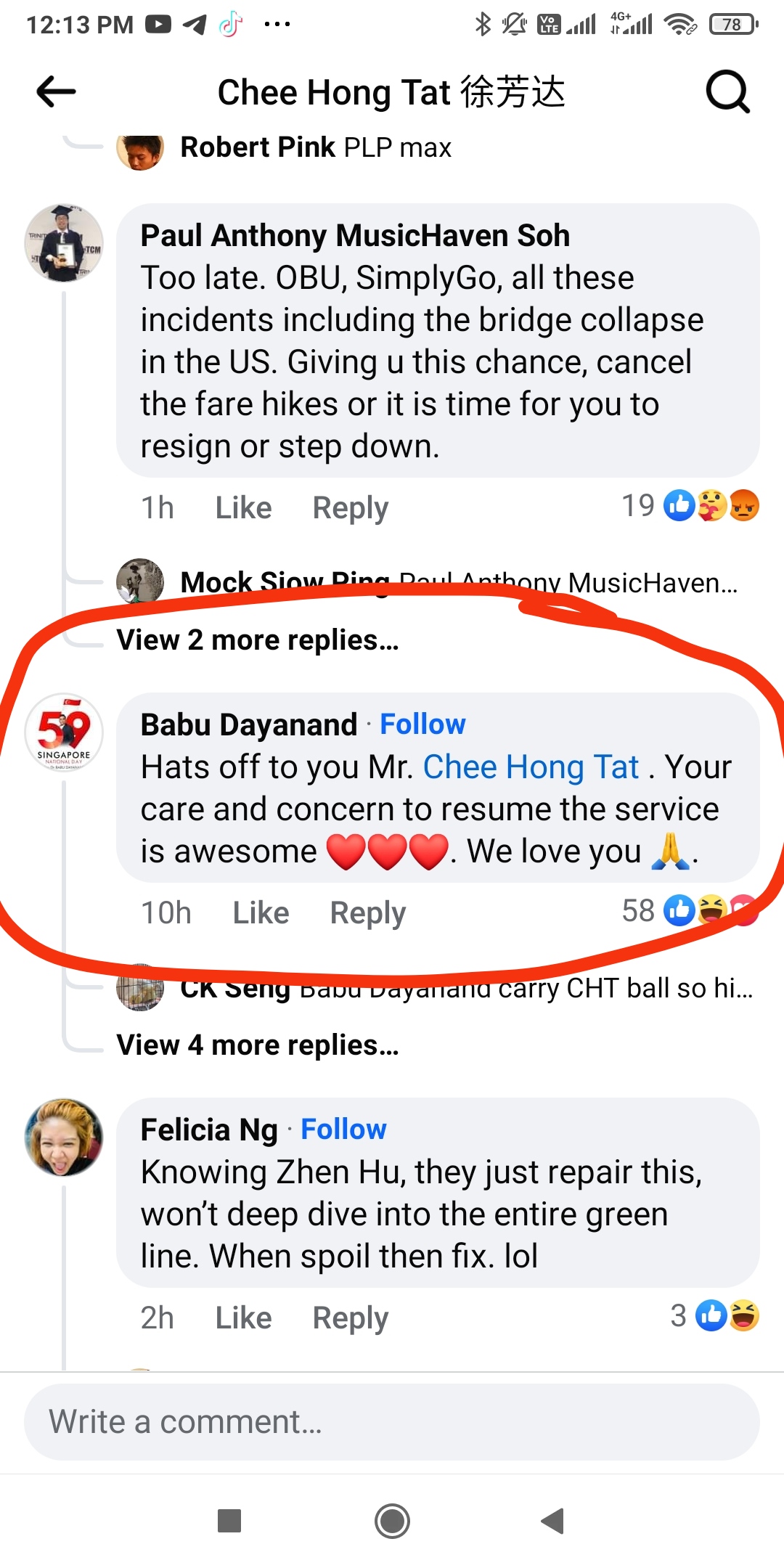Go to the system home screen
The height and width of the screenshot is (1568, 784).
[x=392, y=1521]
